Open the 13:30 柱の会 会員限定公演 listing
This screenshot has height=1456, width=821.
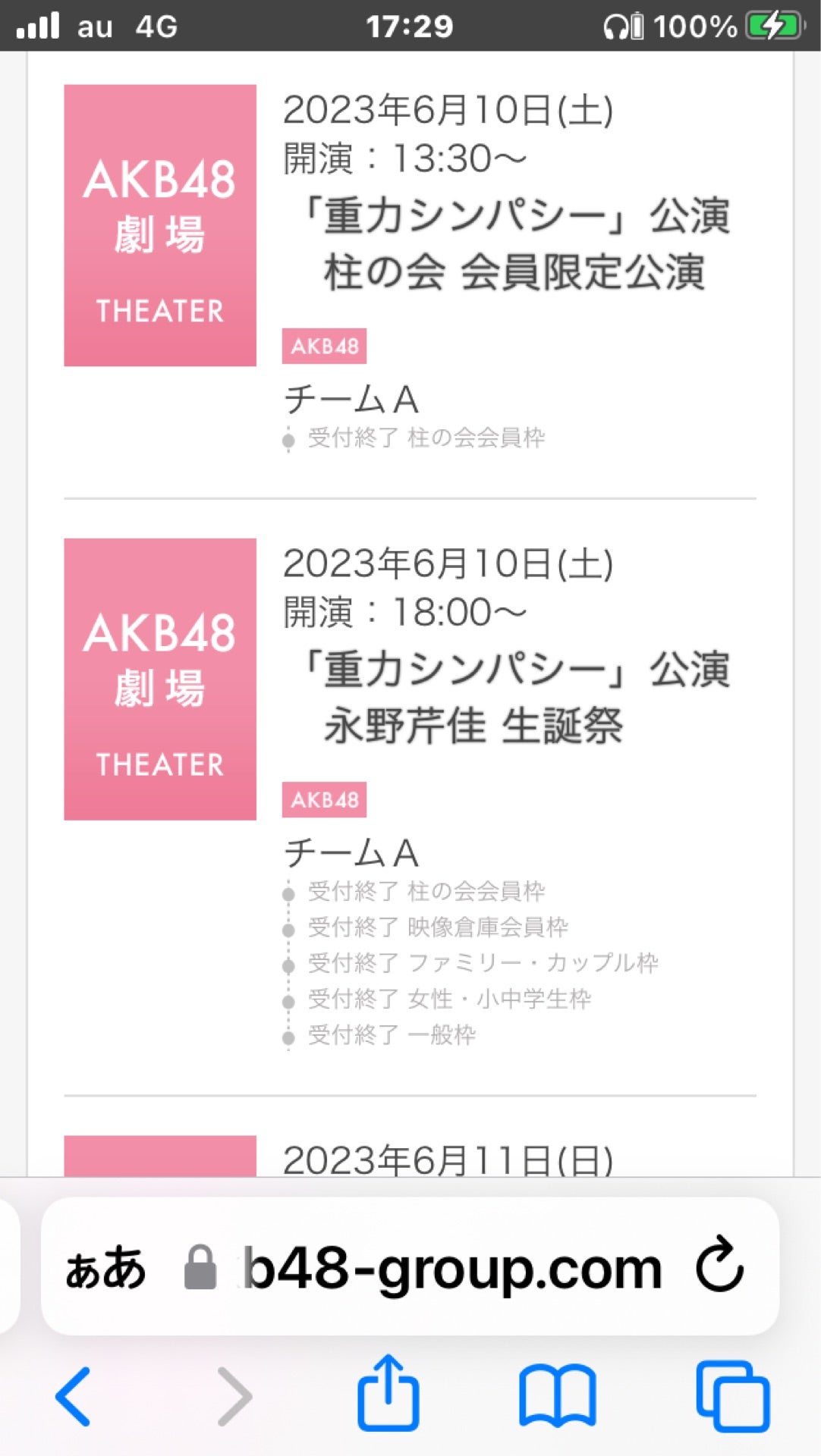click(x=514, y=244)
